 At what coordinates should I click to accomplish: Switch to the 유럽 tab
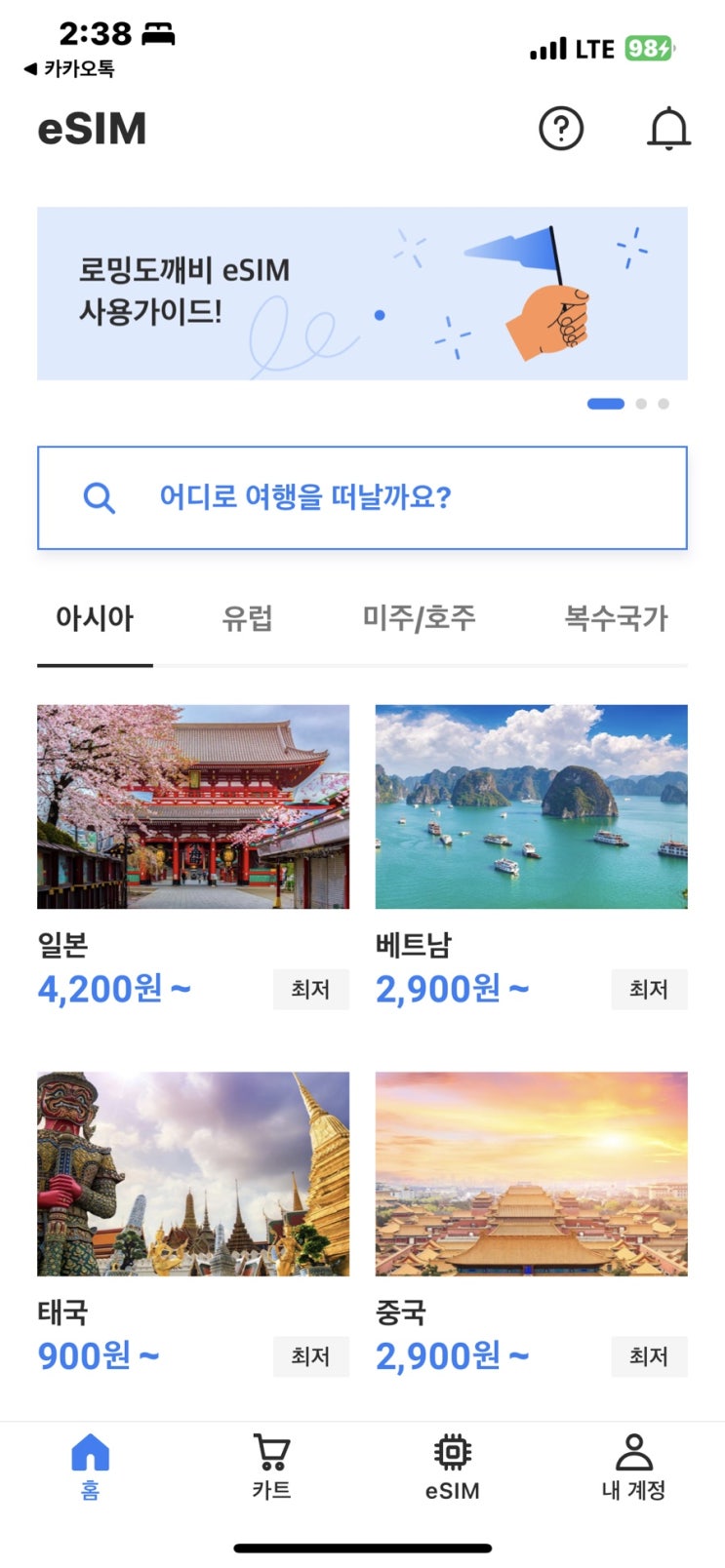coord(247,618)
